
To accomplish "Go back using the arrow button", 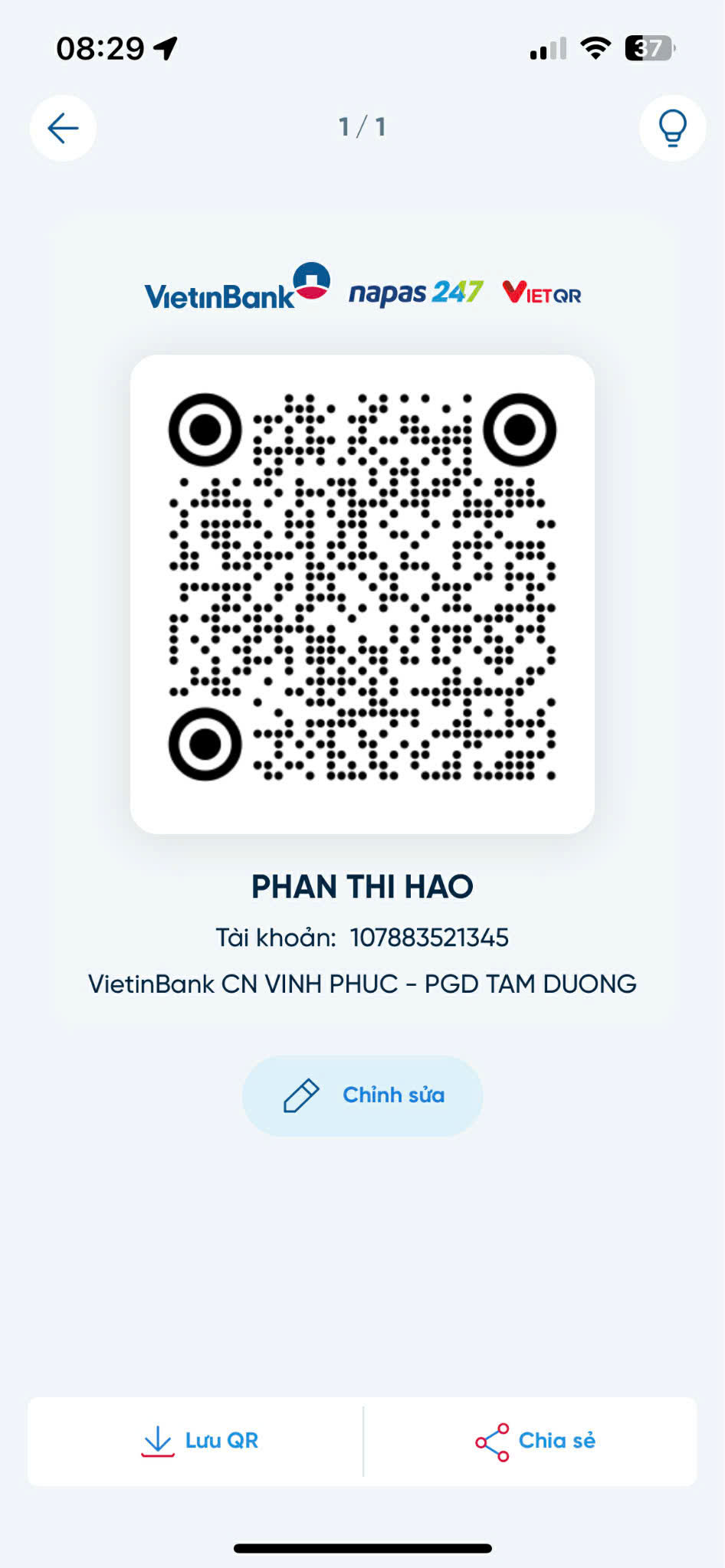I will 63,128.
